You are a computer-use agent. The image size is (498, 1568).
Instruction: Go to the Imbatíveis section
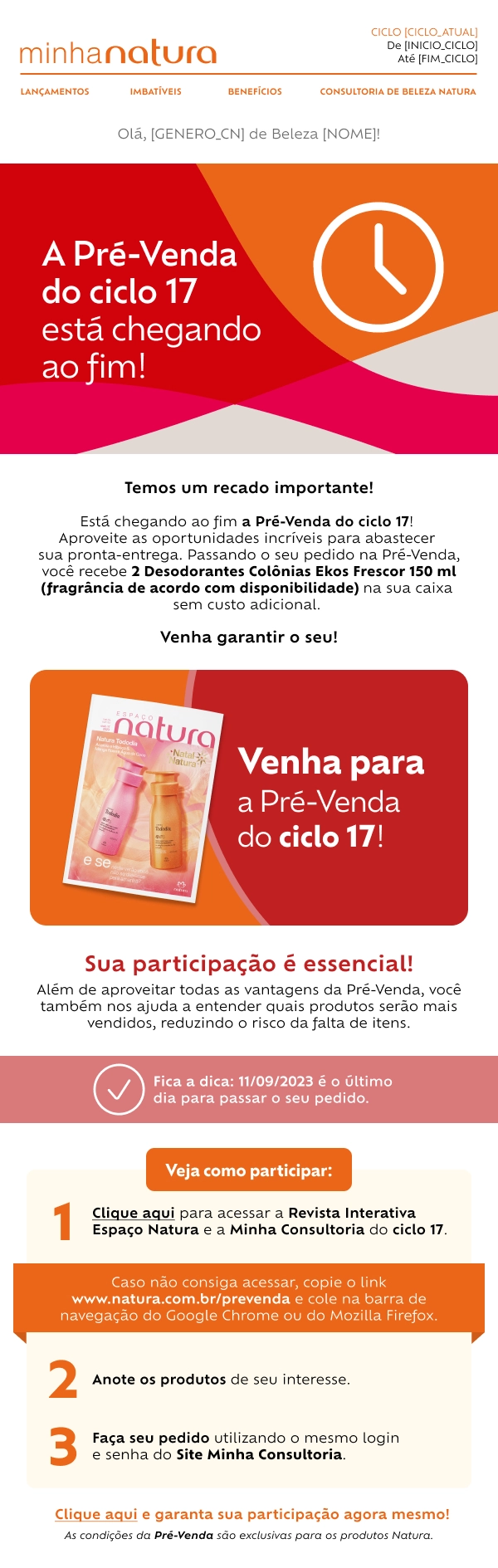(155, 91)
